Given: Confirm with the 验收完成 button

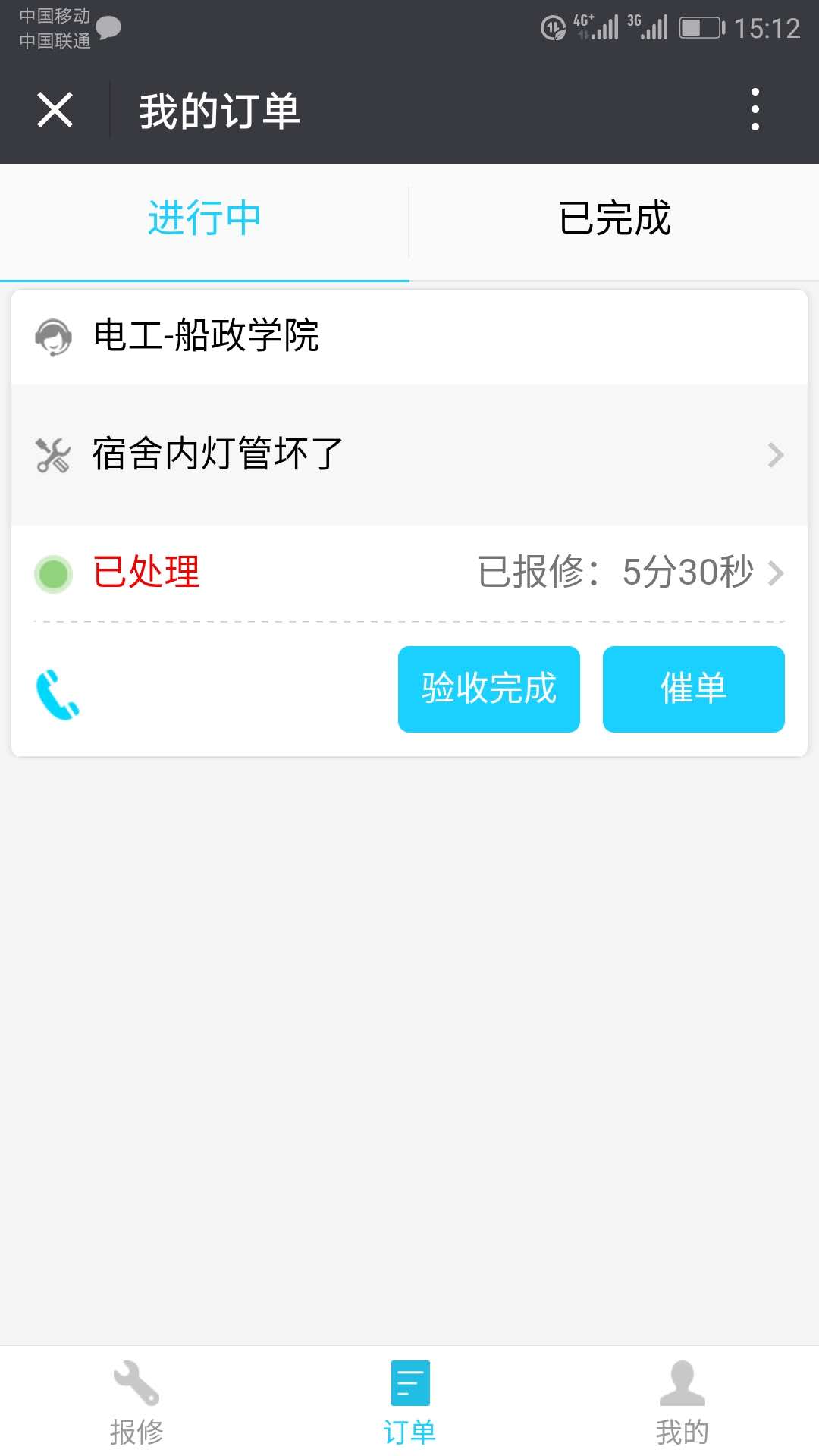Looking at the screenshot, I should coord(489,689).
